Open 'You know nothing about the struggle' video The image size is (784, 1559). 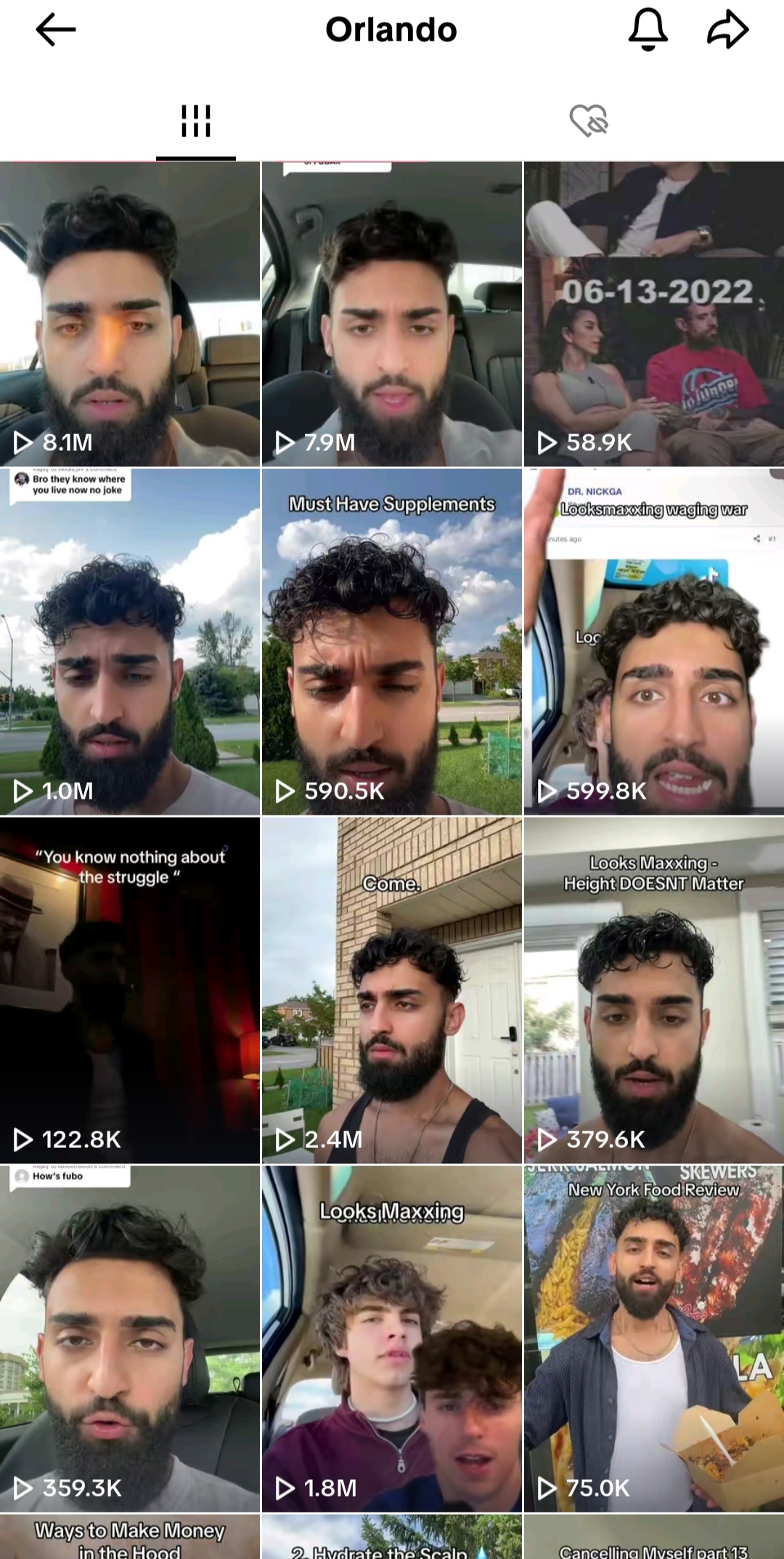click(x=130, y=990)
